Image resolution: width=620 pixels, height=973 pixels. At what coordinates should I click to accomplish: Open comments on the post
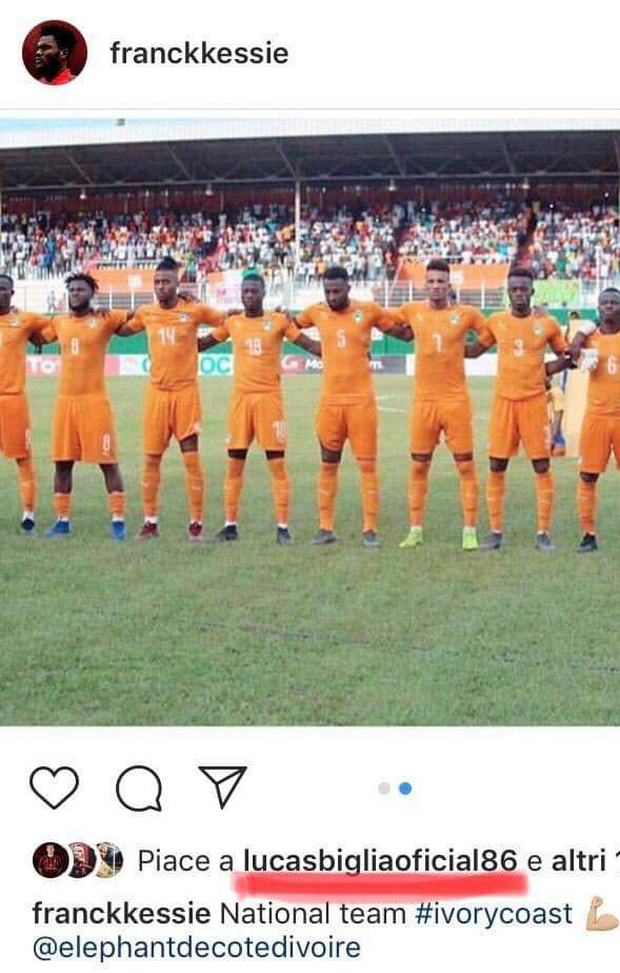click(x=138, y=788)
